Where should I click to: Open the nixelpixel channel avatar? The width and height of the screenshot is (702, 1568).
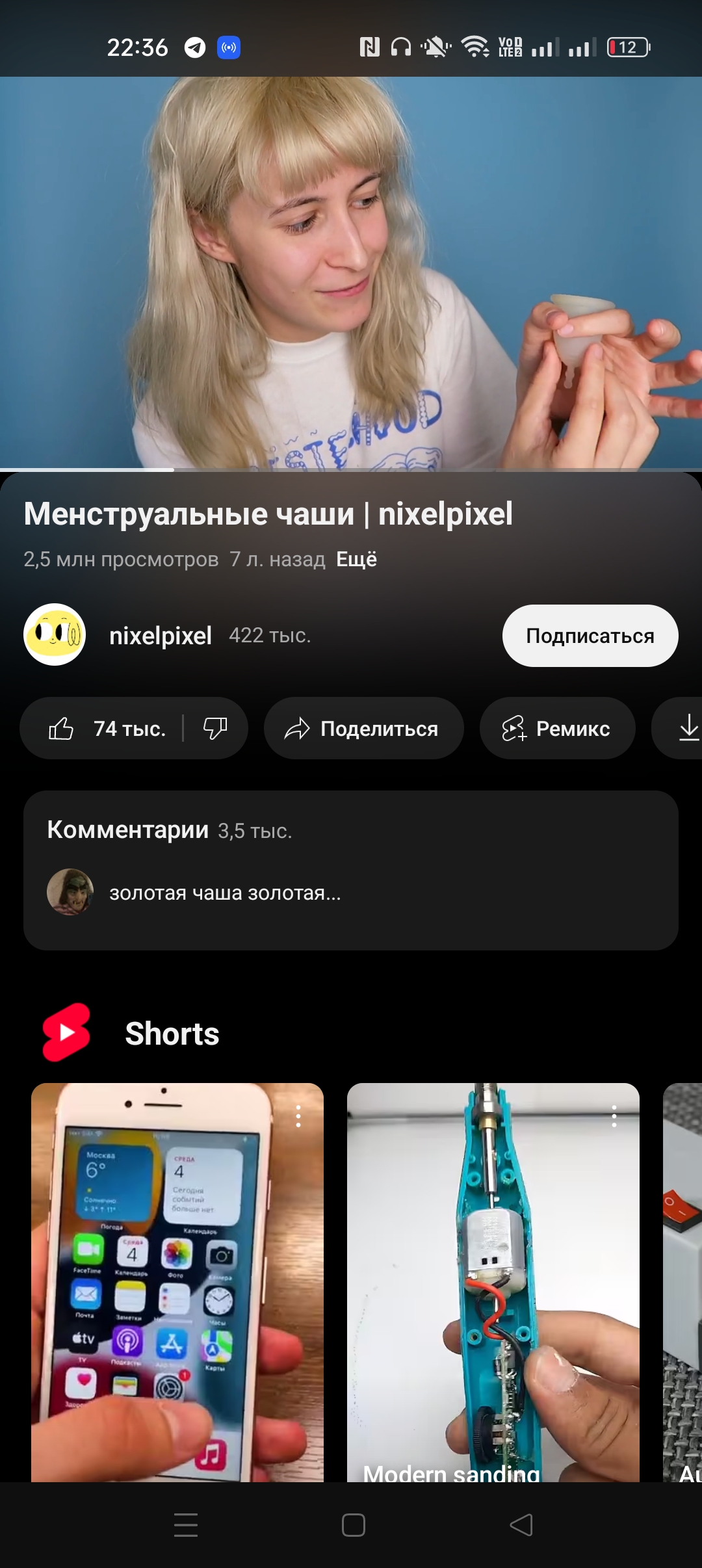click(55, 635)
